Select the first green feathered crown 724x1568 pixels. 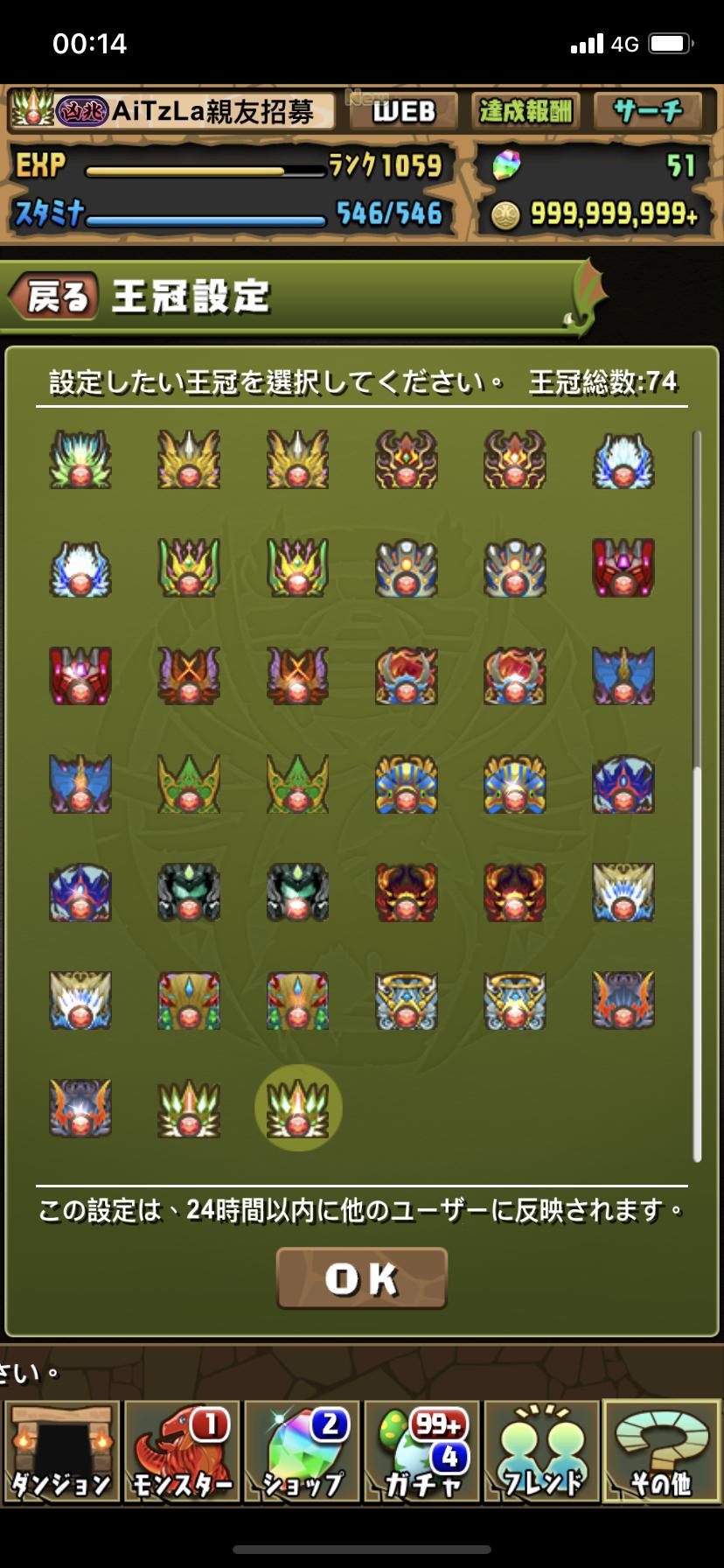[x=80, y=459]
